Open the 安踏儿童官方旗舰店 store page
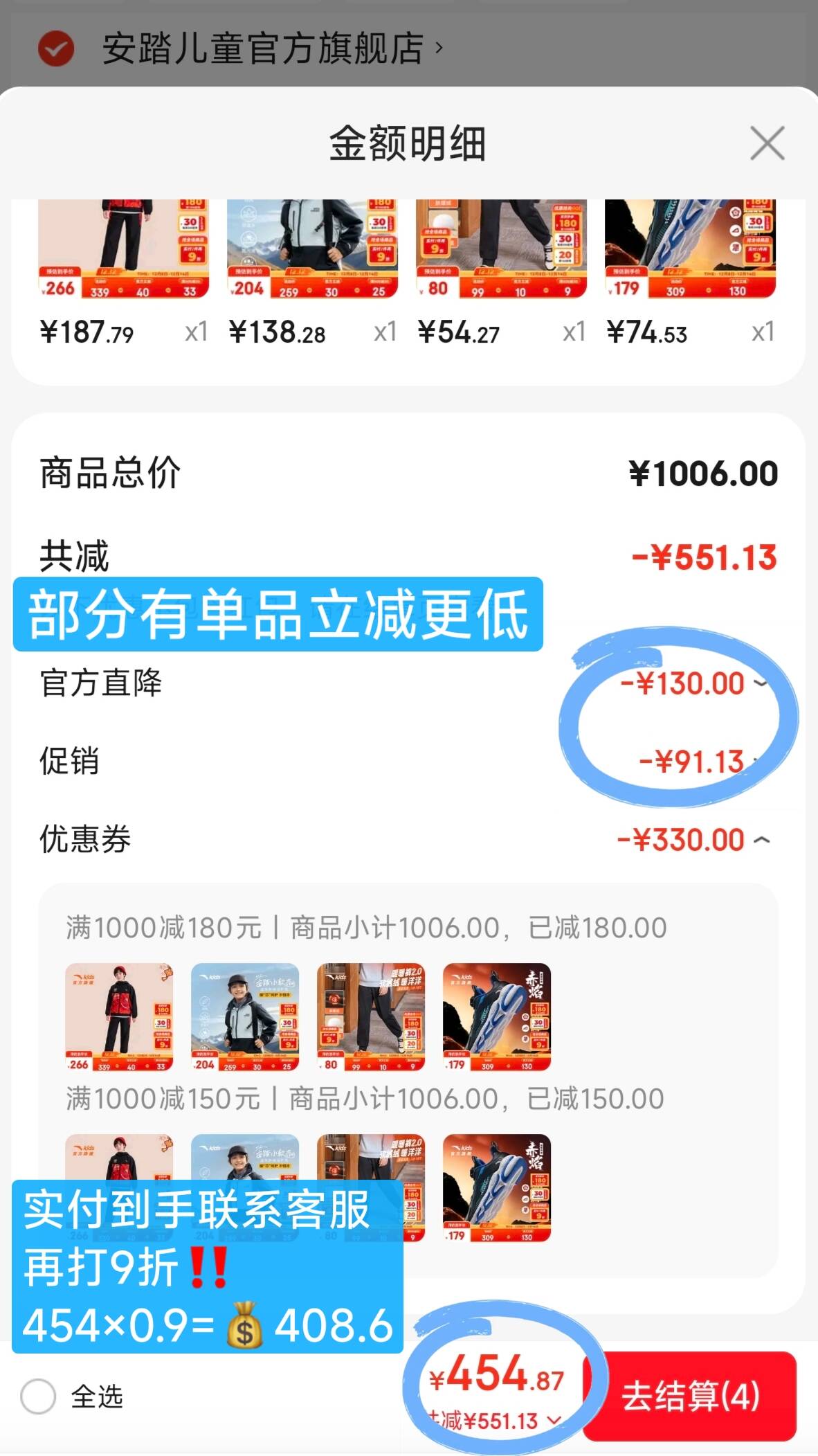 click(x=270, y=48)
